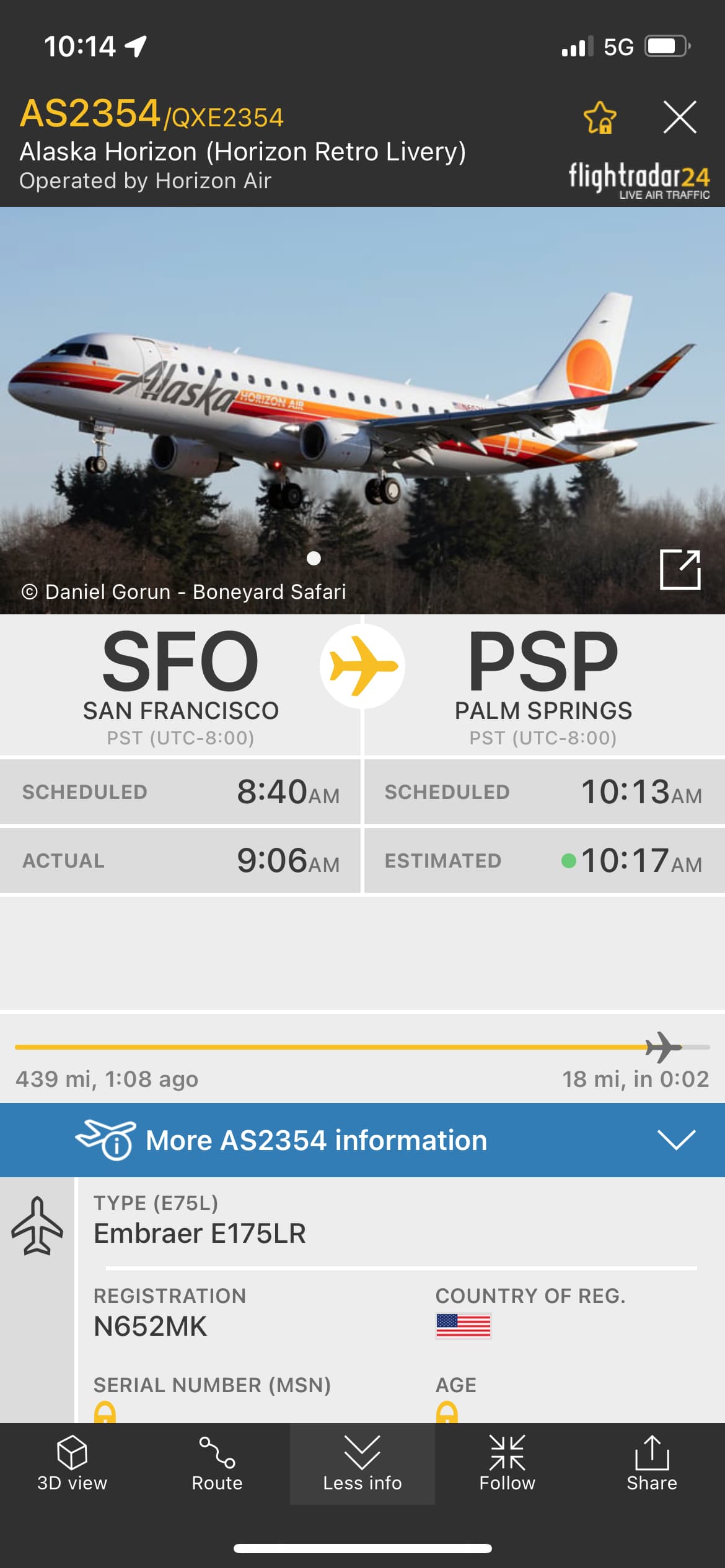Show the flight Route
The width and height of the screenshot is (725, 1568).
click(x=217, y=1463)
